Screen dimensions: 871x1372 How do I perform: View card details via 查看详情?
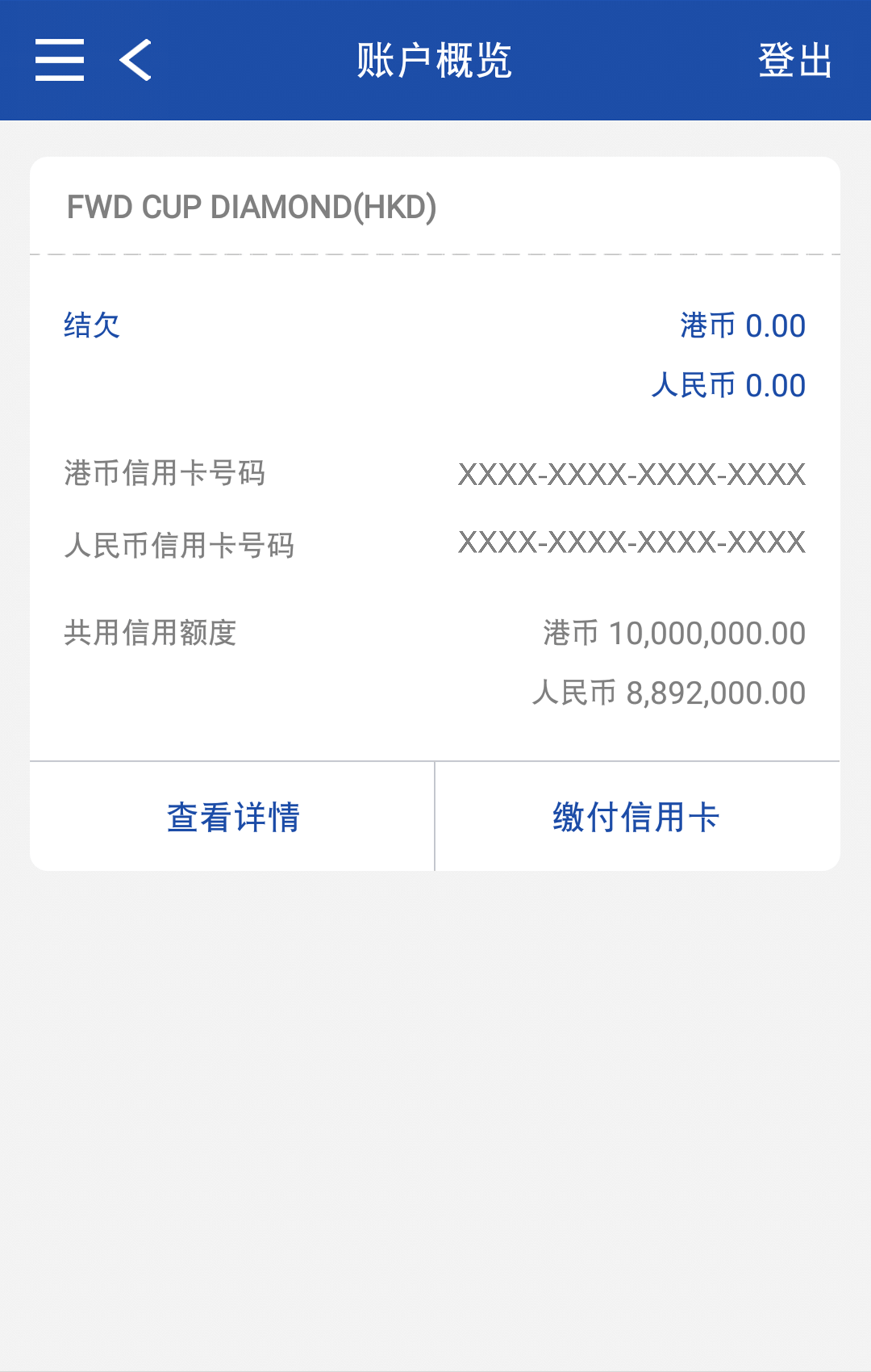point(233,816)
